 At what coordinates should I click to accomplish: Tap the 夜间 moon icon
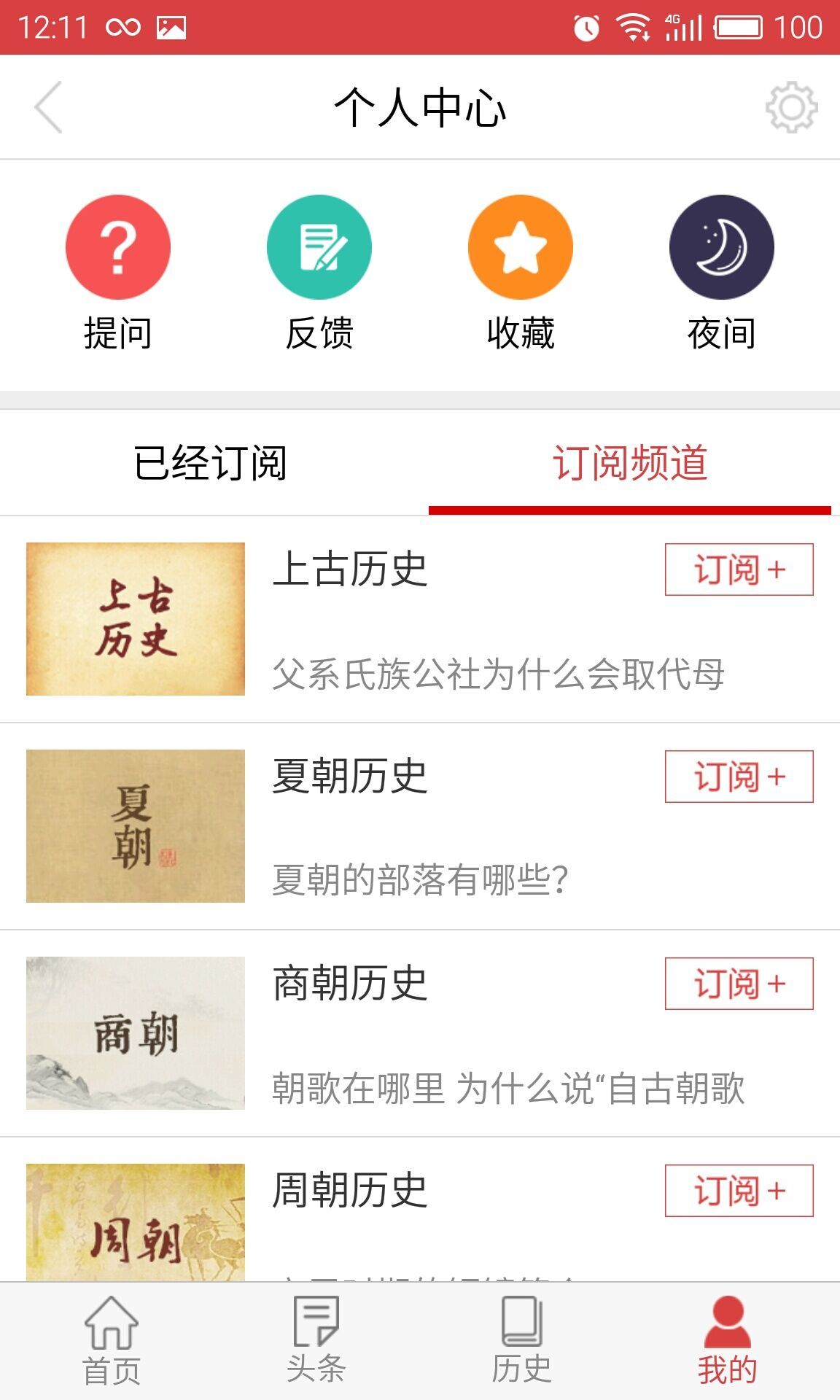coord(720,246)
